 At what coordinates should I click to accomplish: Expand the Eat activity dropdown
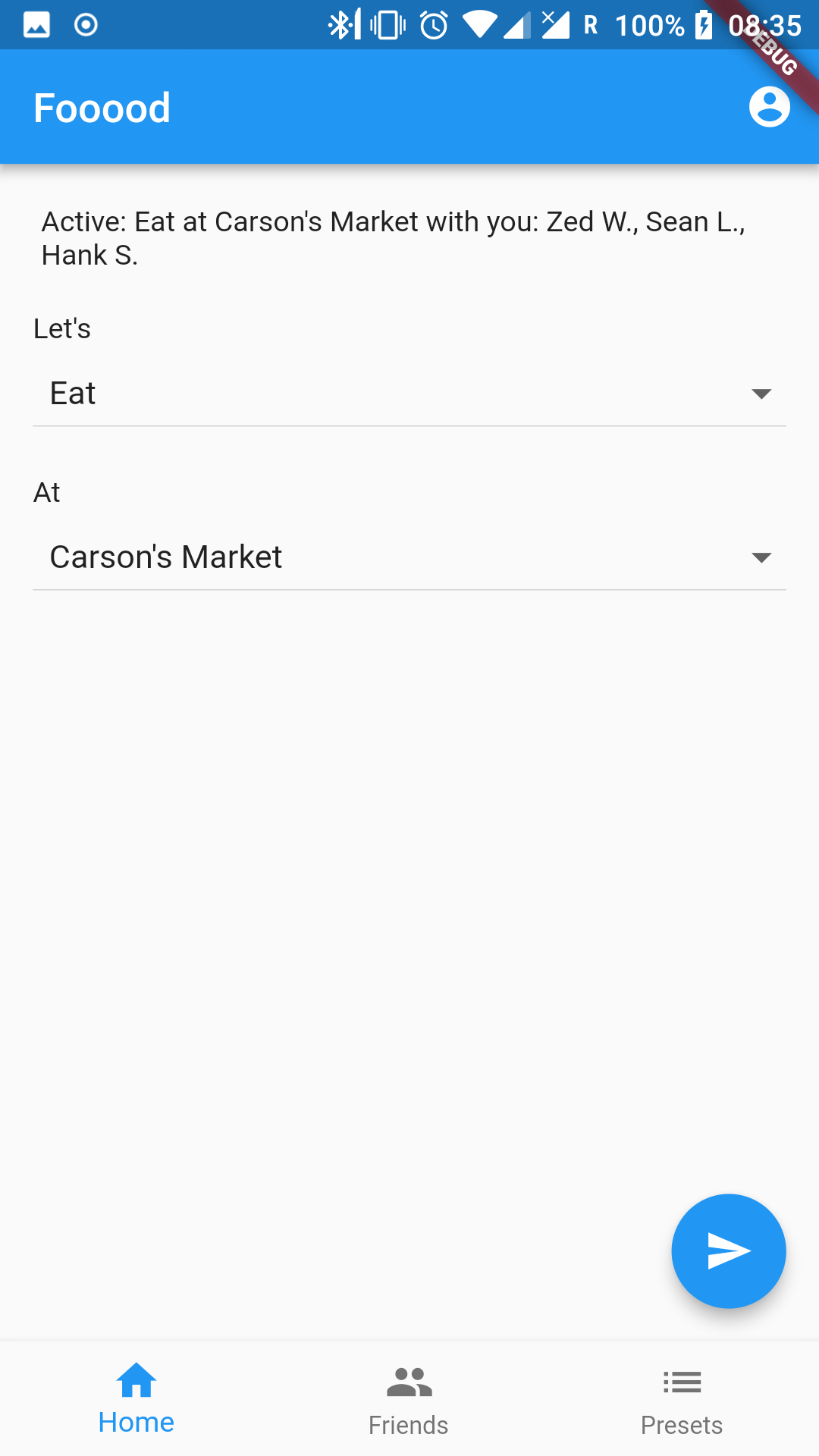coord(409,394)
